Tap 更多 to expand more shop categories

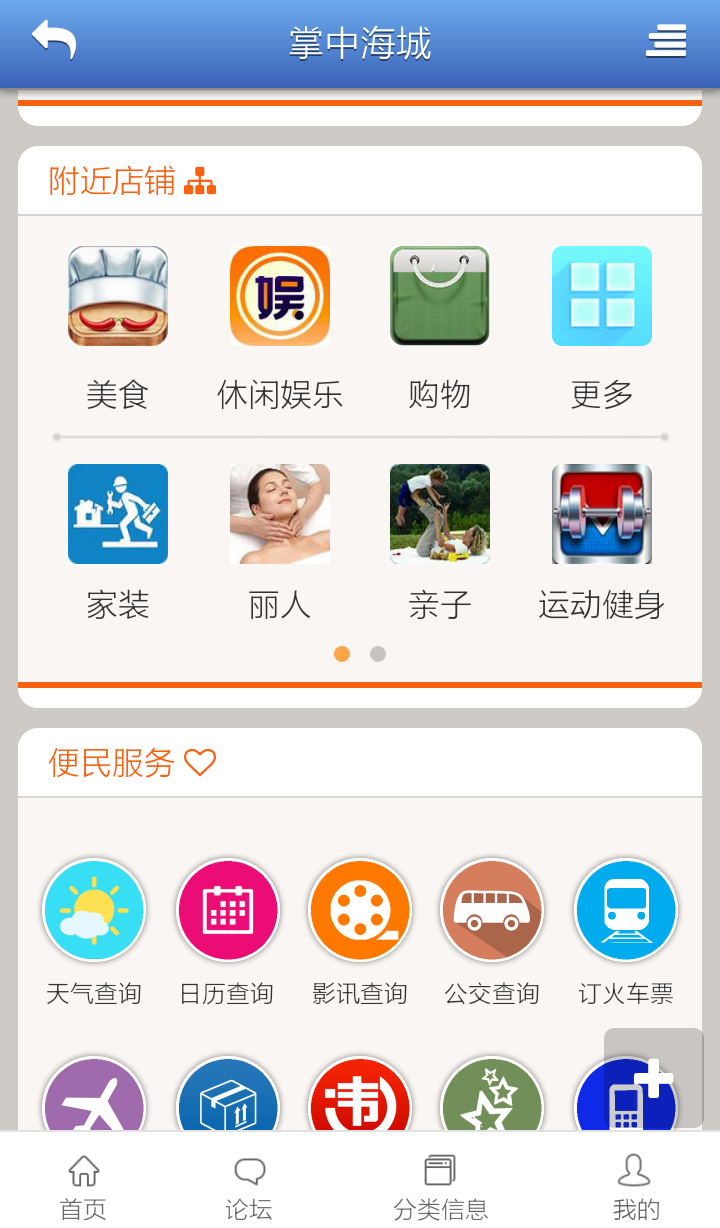coord(601,296)
